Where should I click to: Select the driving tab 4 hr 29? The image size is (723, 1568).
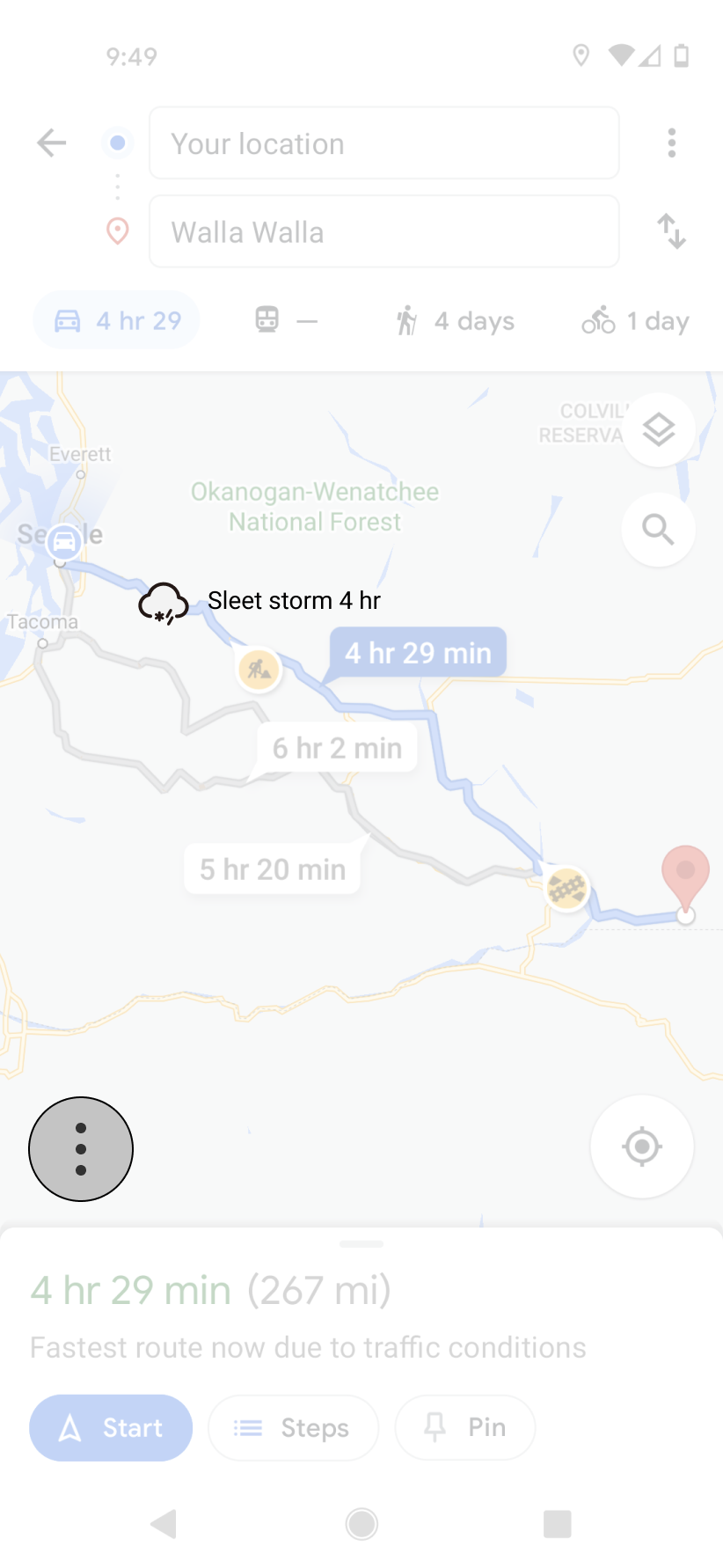click(x=116, y=320)
